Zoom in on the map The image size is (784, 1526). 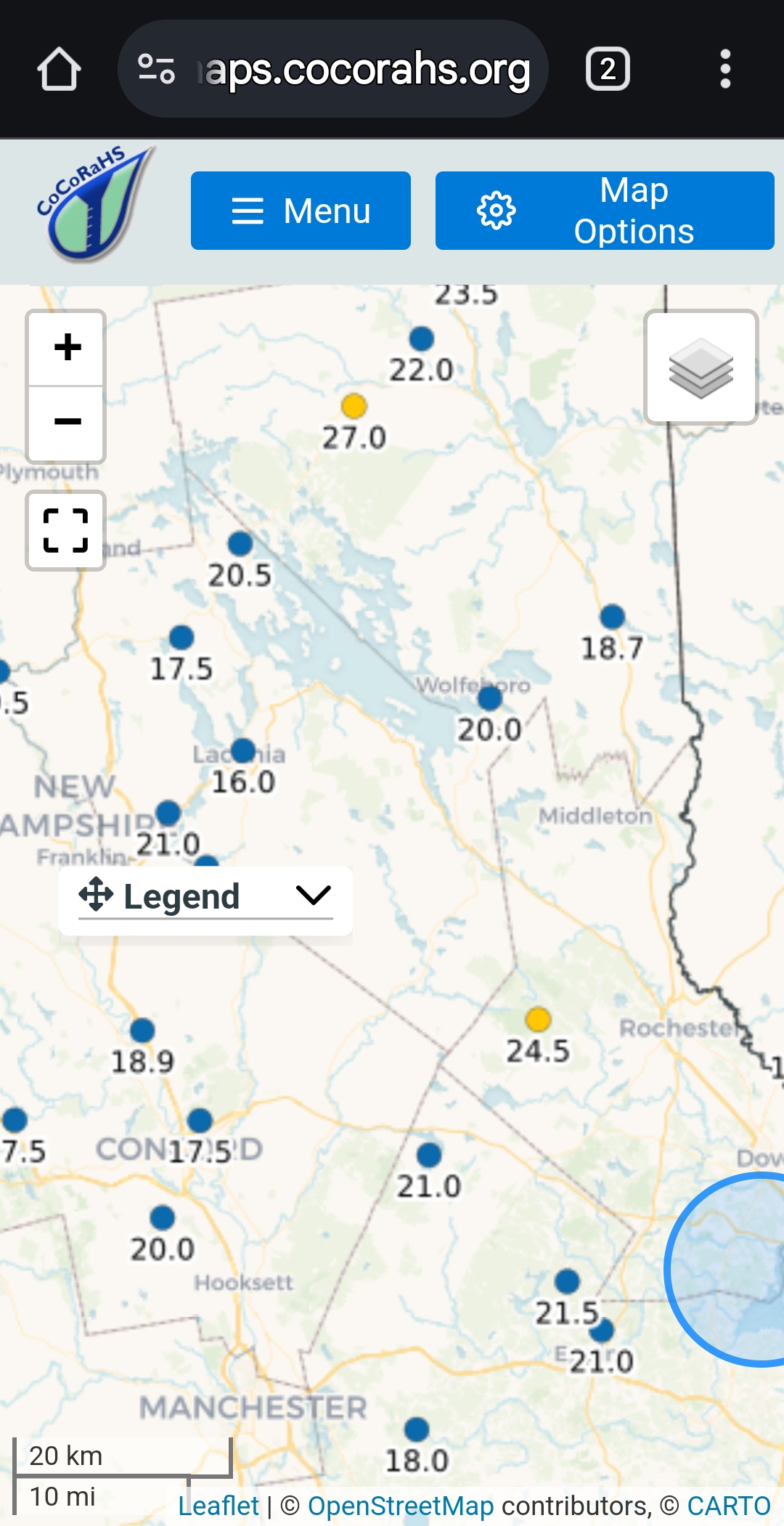pos(66,348)
